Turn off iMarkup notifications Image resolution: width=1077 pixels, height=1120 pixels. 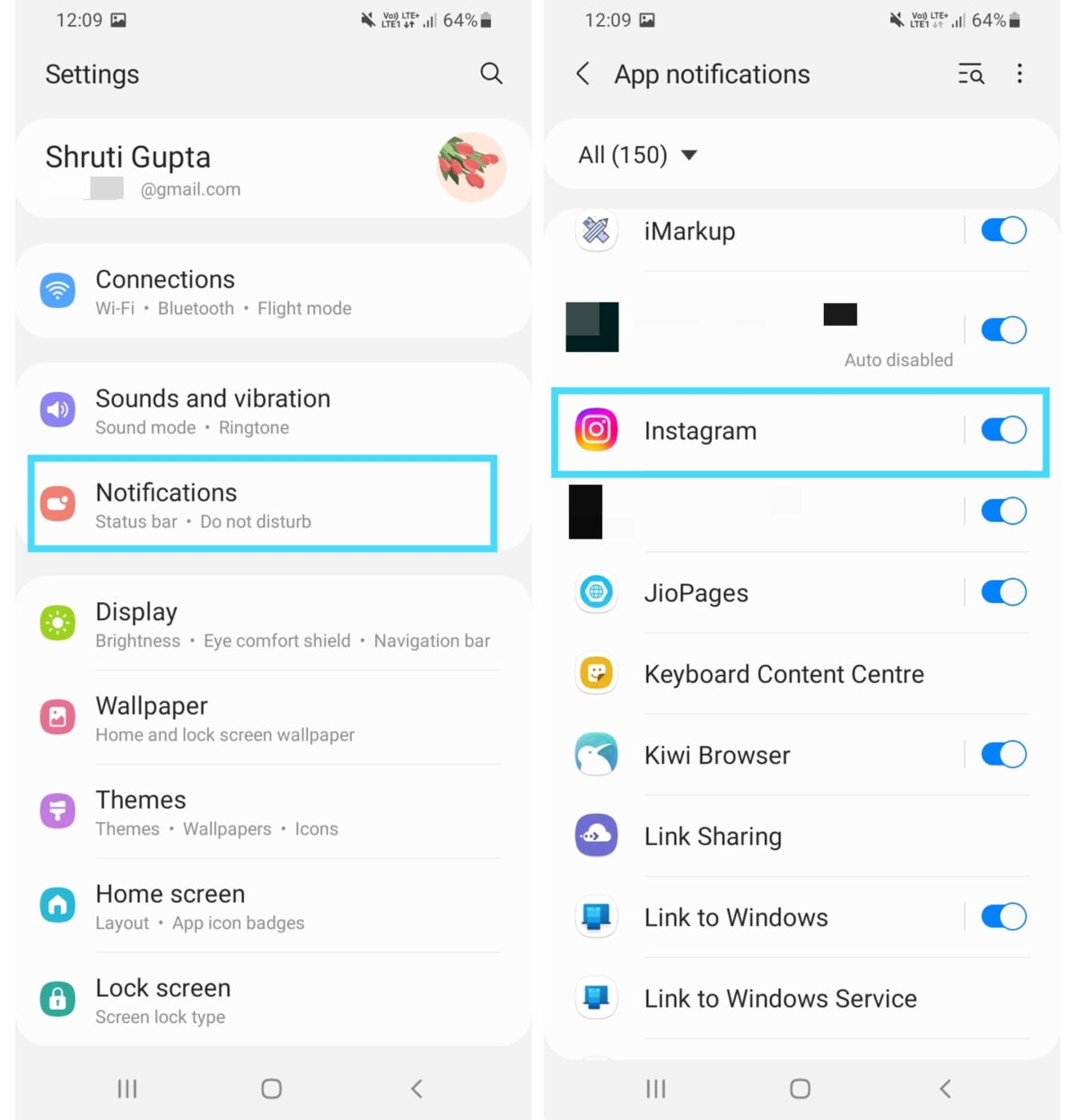(x=1003, y=231)
